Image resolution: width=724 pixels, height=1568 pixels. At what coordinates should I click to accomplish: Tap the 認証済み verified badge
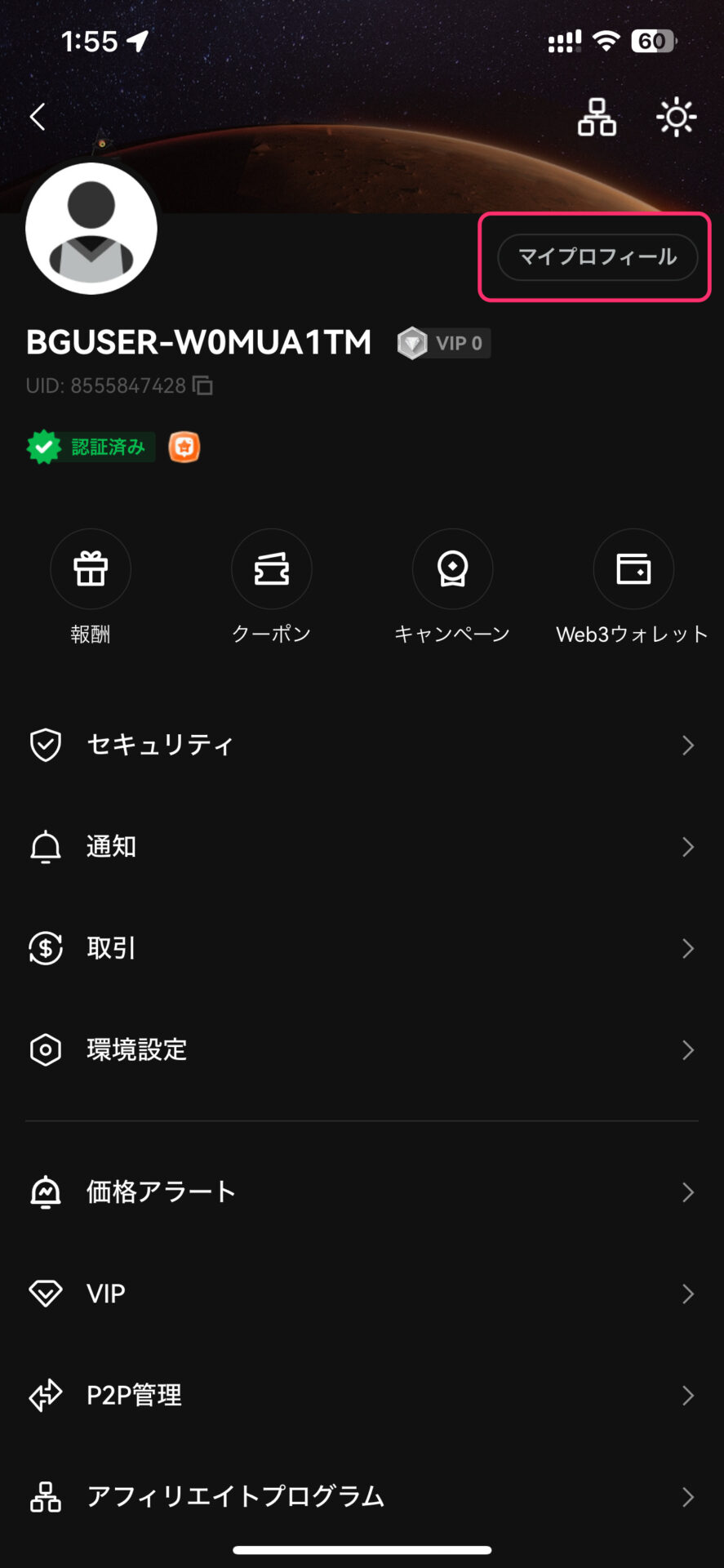click(x=91, y=447)
